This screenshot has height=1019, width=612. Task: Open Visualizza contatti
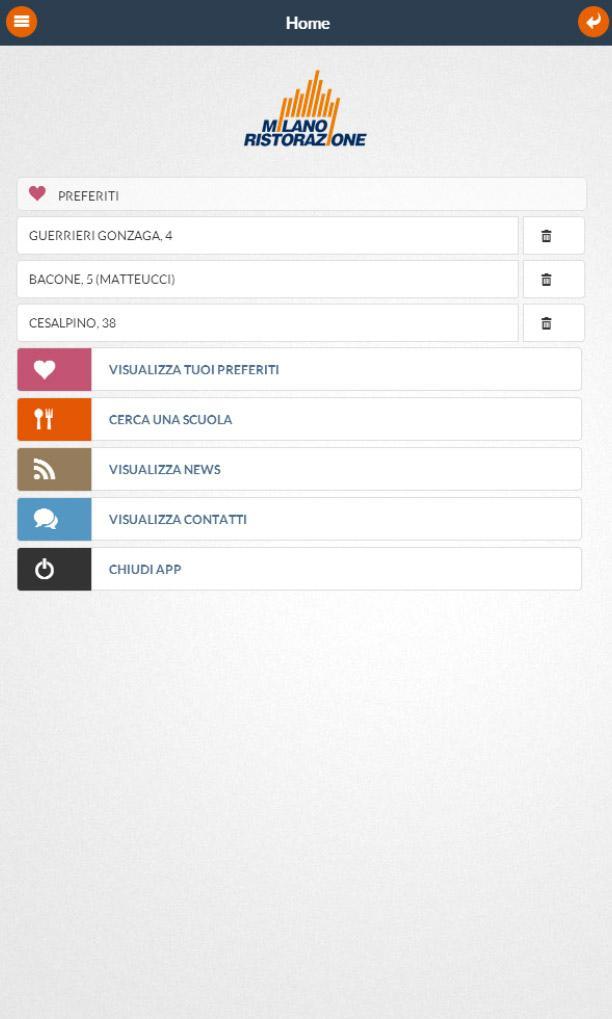tap(299, 519)
